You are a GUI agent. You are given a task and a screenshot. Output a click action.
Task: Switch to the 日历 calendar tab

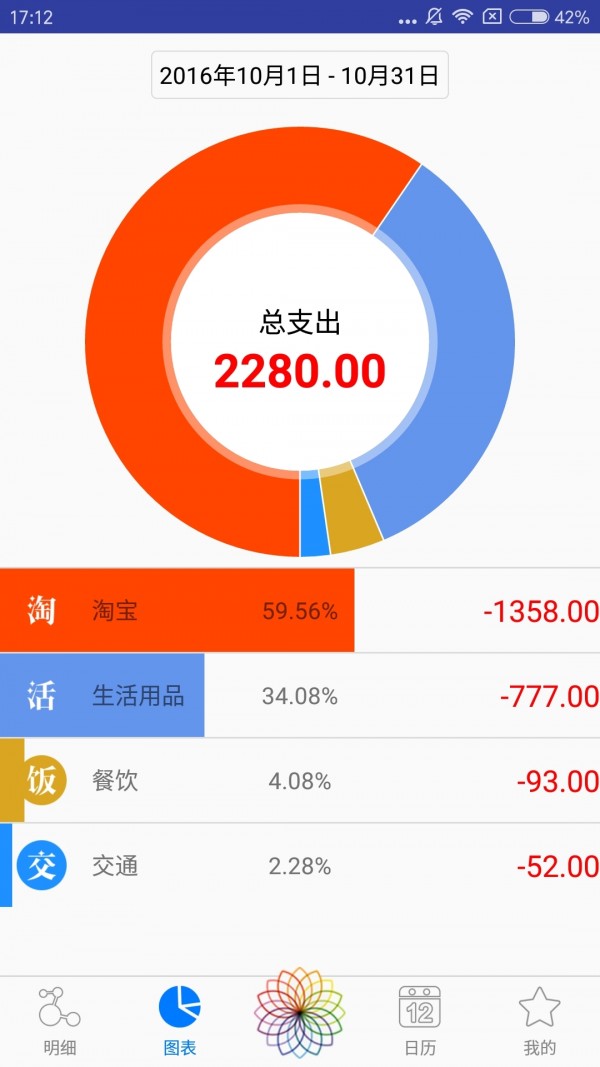420,1020
